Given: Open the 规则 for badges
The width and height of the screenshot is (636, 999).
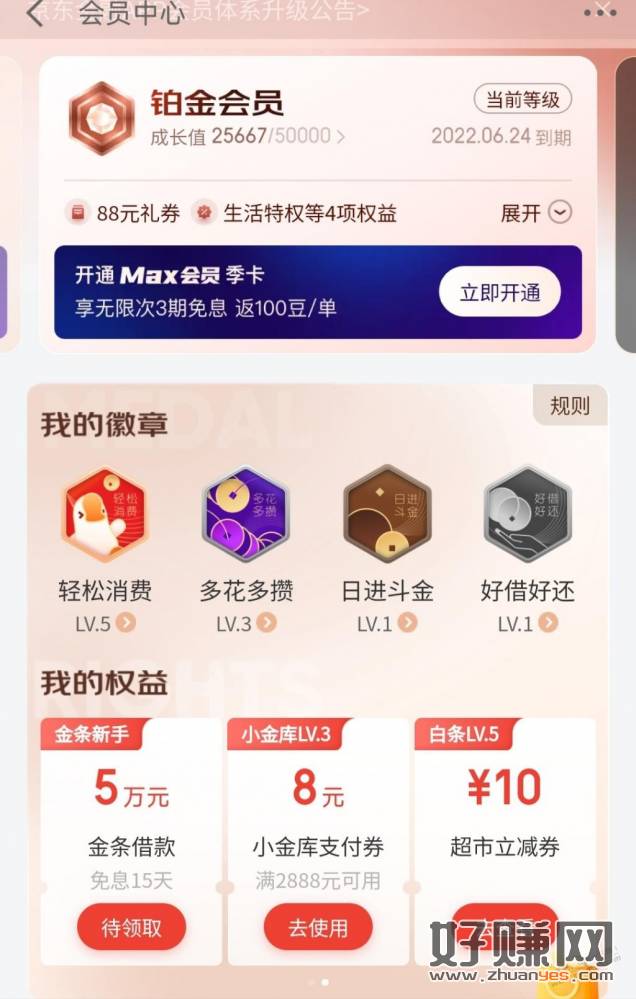Looking at the screenshot, I should point(569,406).
